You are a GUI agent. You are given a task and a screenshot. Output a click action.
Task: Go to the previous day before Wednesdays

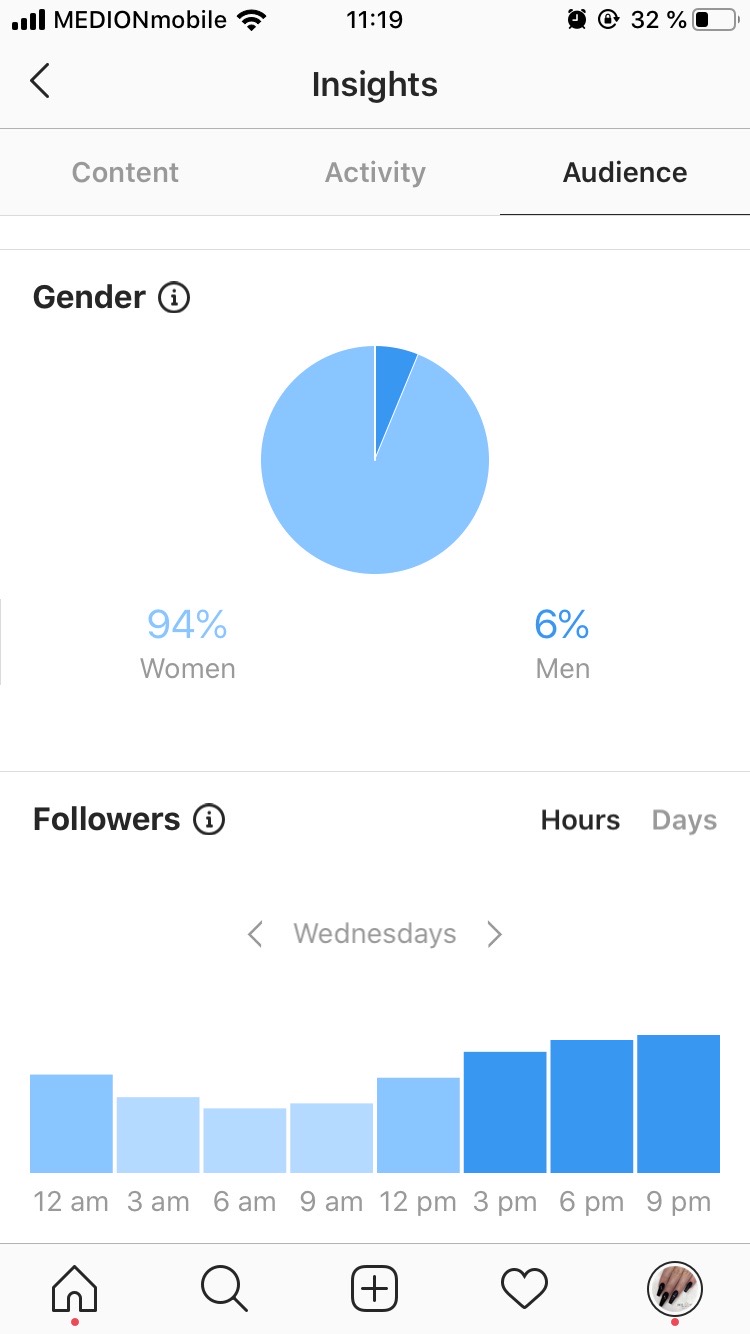coord(255,934)
